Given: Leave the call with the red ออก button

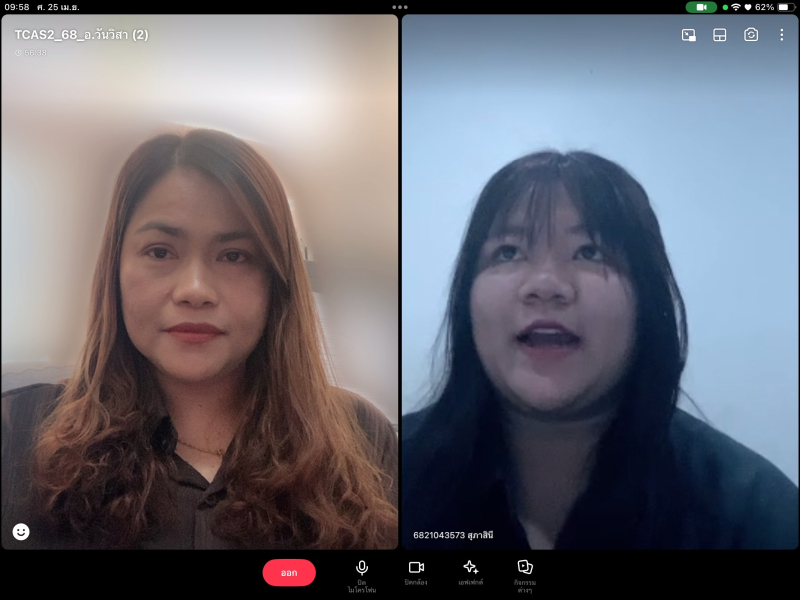Looking at the screenshot, I should pos(289,572).
